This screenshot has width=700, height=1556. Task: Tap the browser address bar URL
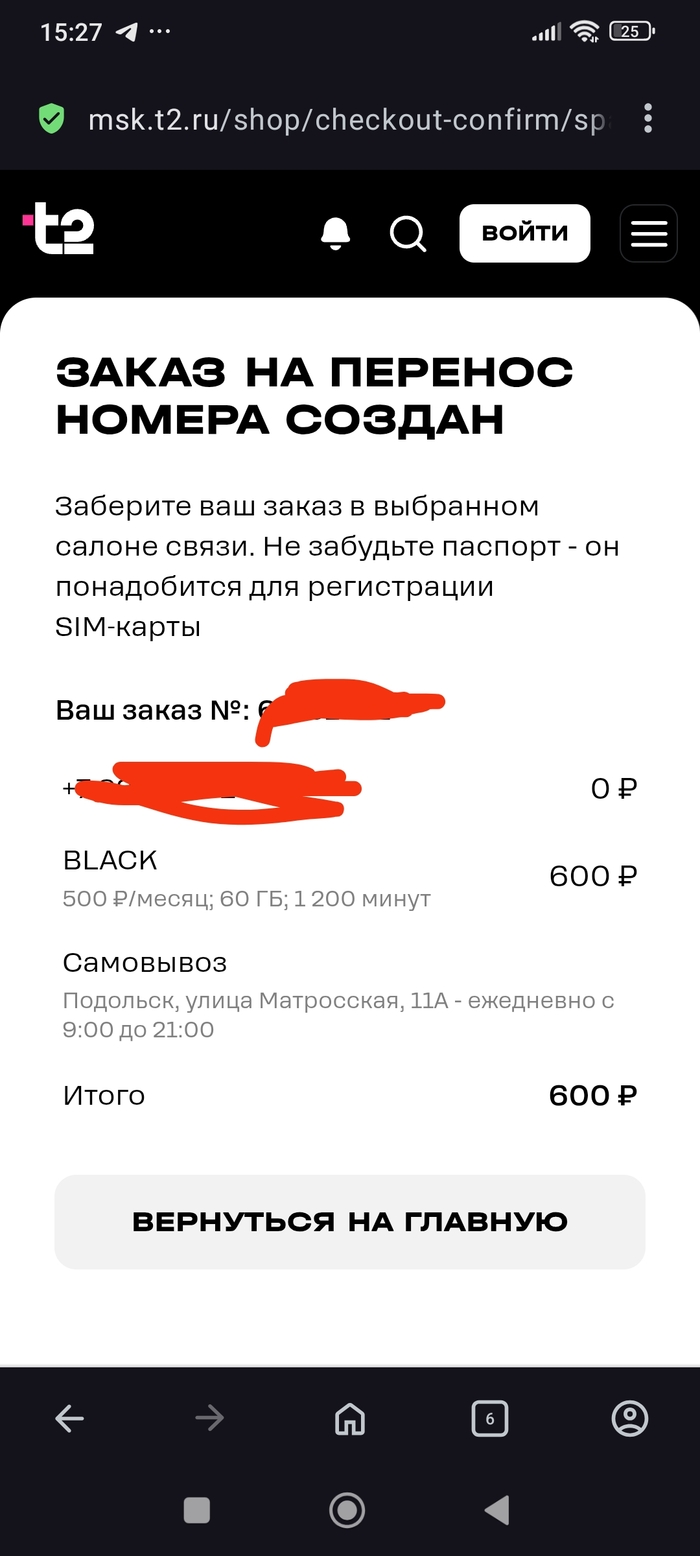pos(340,120)
